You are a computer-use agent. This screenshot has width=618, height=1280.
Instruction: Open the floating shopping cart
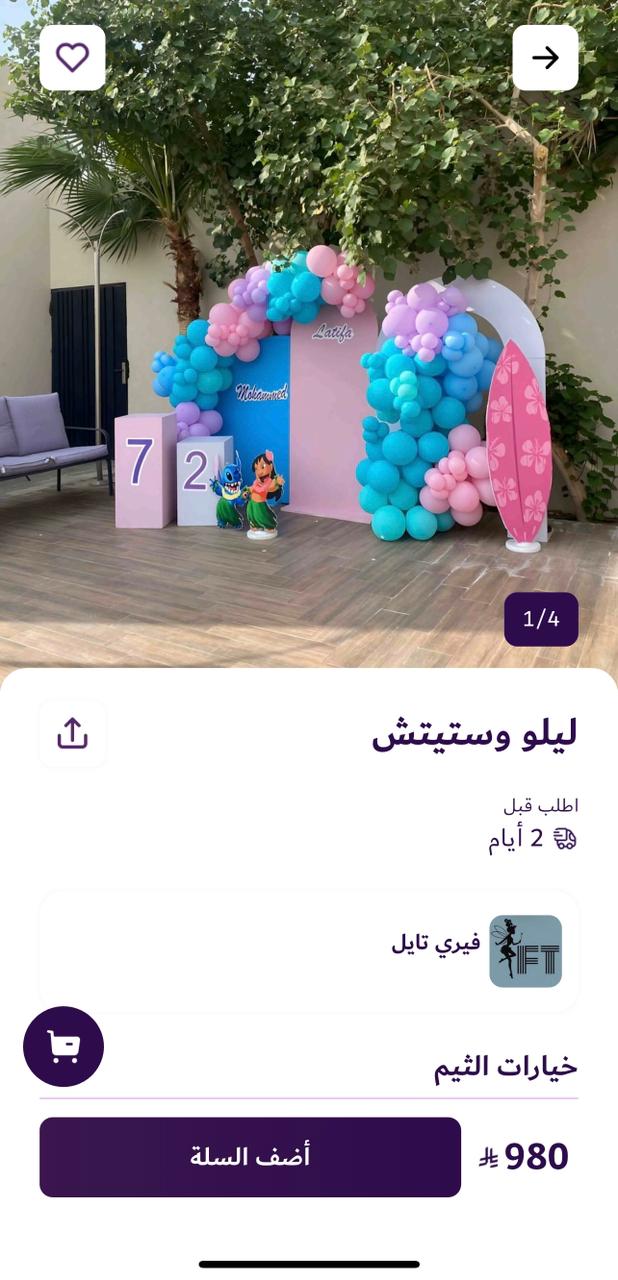[x=63, y=1046]
